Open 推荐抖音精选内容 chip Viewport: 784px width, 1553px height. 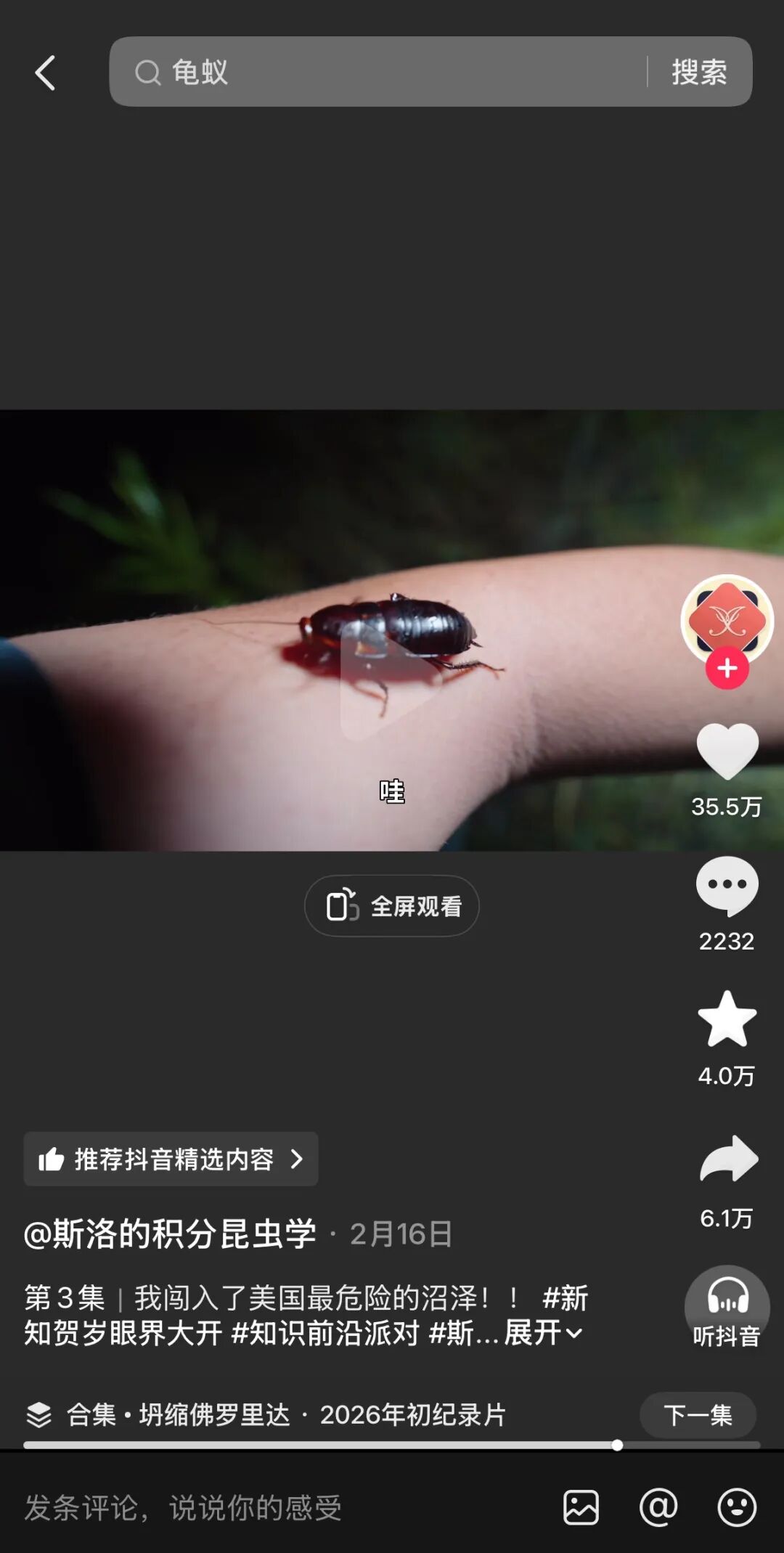tap(171, 1159)
